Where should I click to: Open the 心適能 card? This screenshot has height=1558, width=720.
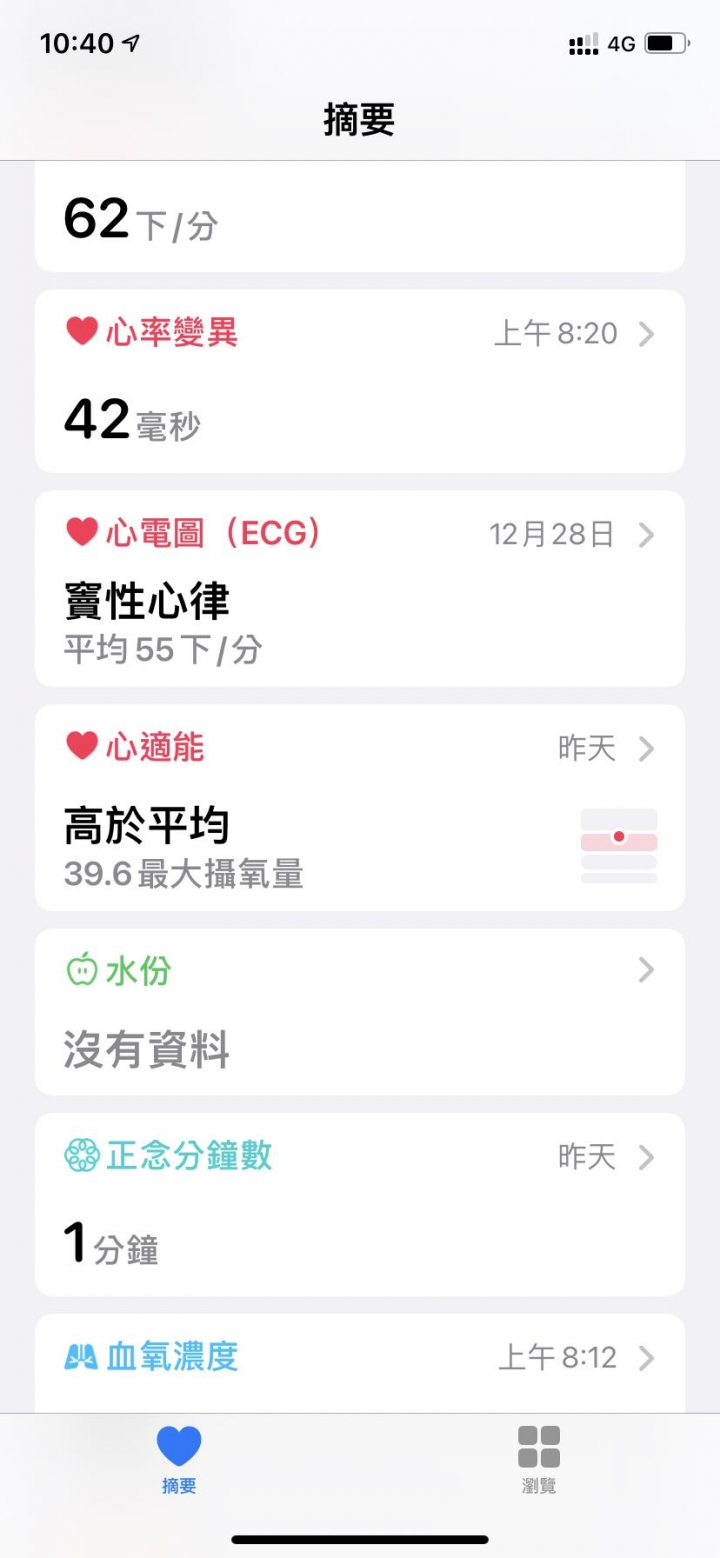[x=360, y=807]
